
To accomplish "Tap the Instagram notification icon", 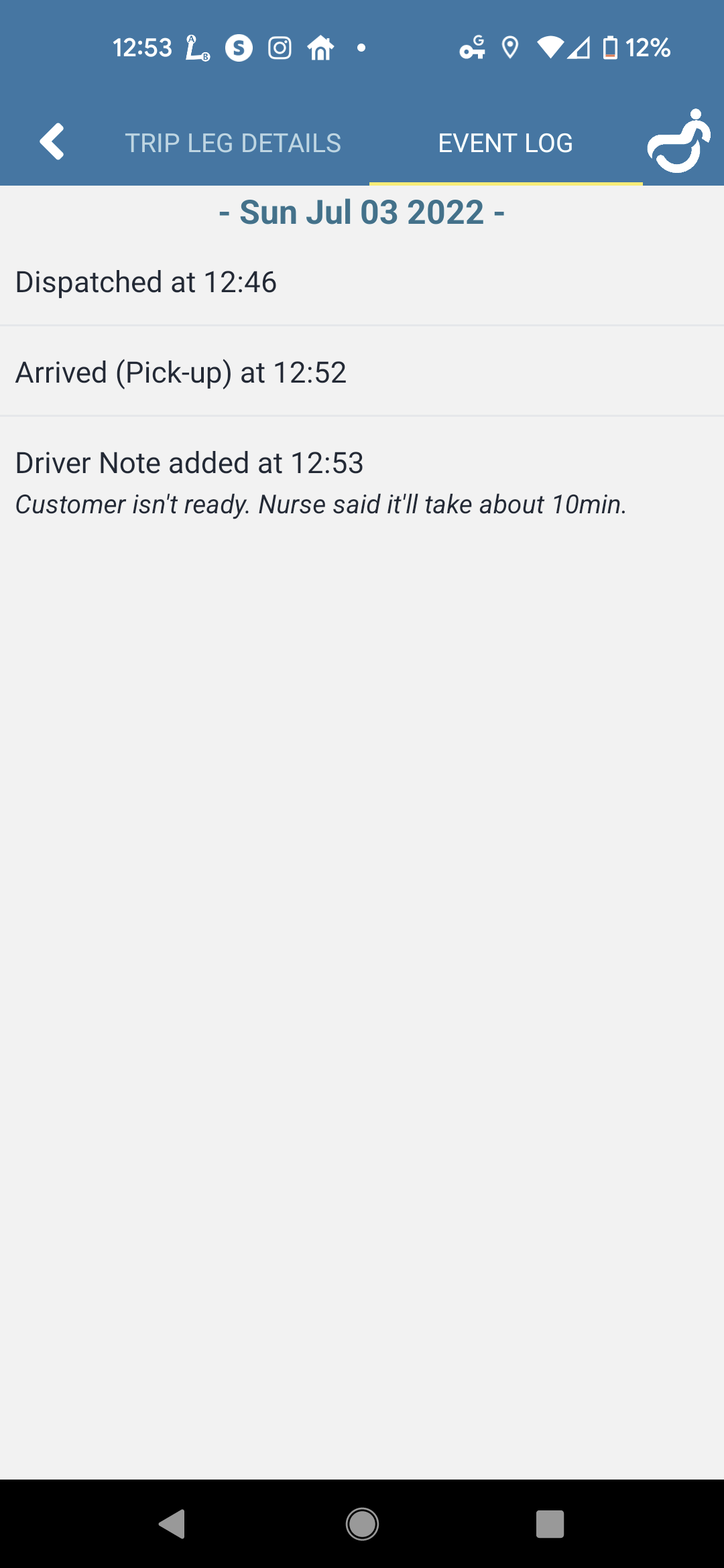I will [280, 47].
